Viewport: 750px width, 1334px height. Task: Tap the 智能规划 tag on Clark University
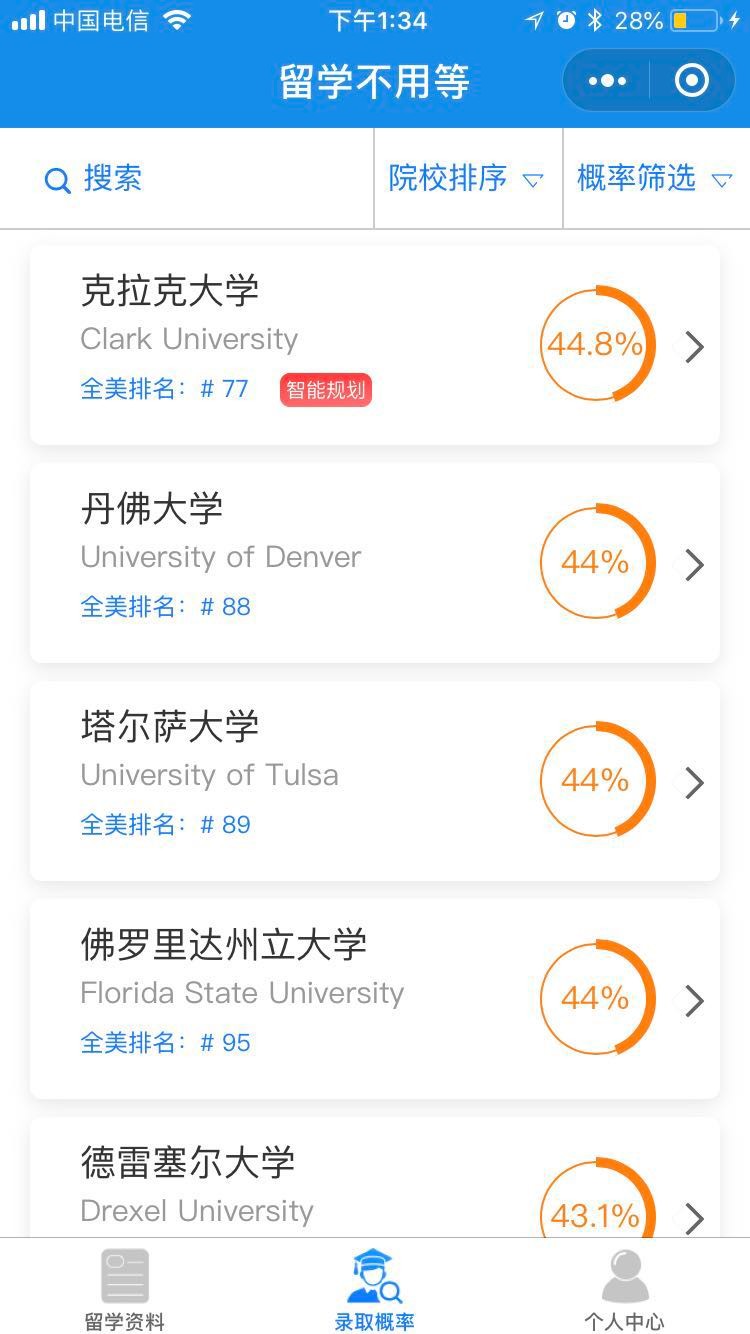point(326,389)
